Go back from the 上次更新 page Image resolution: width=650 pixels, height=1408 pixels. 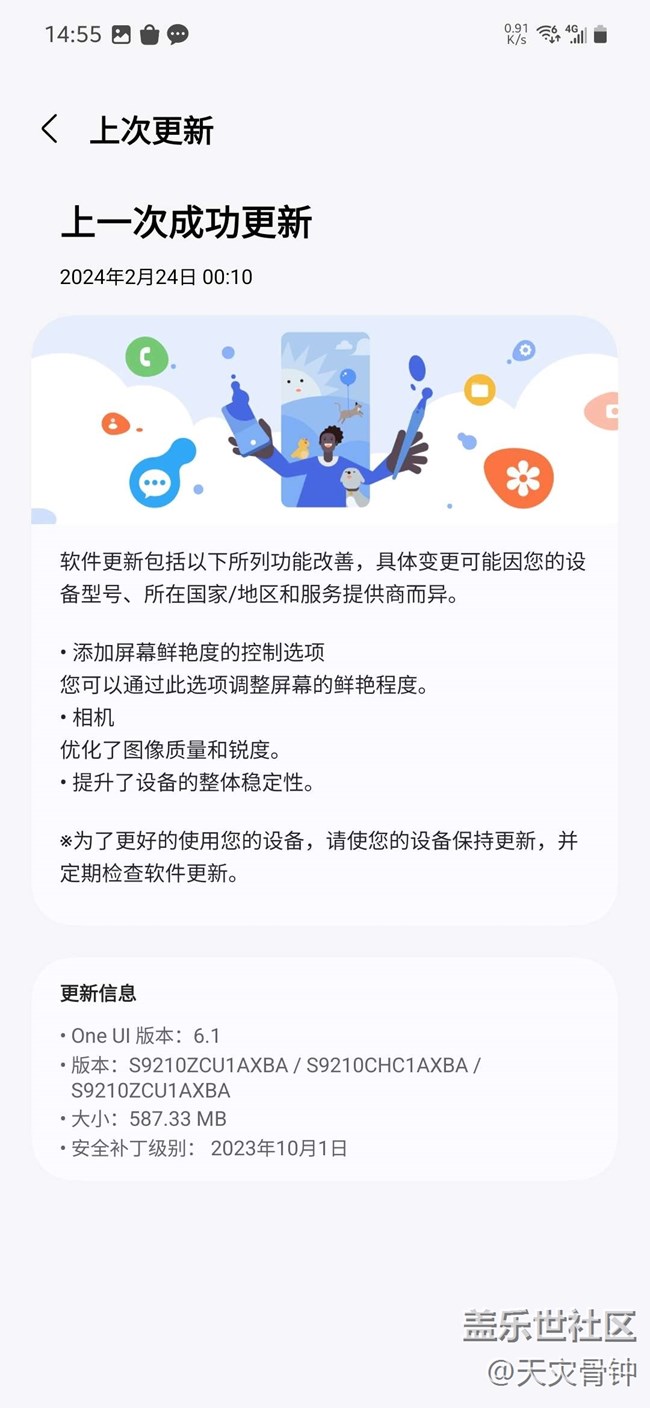click(x=50, y=129)
